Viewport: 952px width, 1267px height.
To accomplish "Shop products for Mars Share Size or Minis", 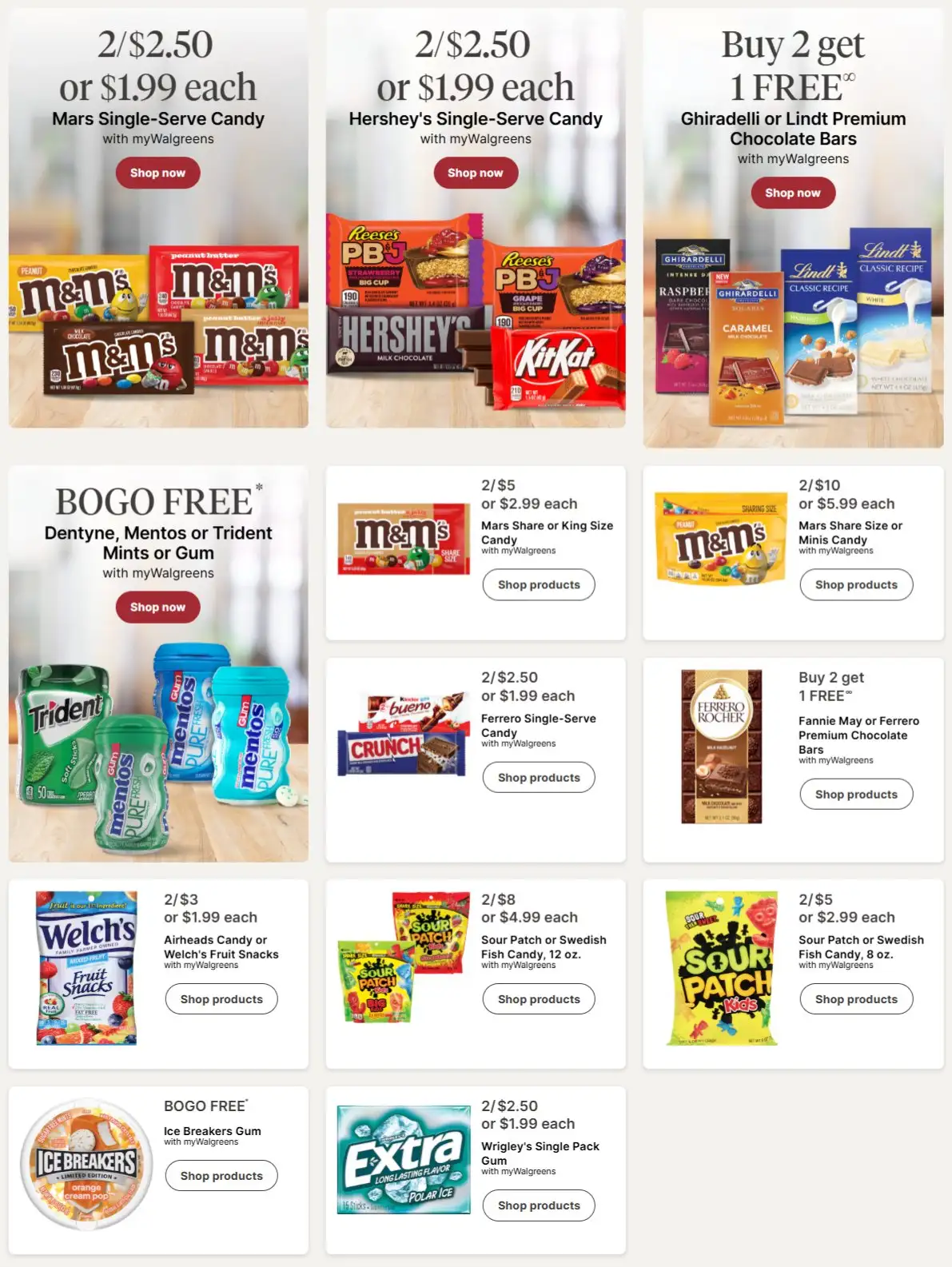I will click(855, 584).
